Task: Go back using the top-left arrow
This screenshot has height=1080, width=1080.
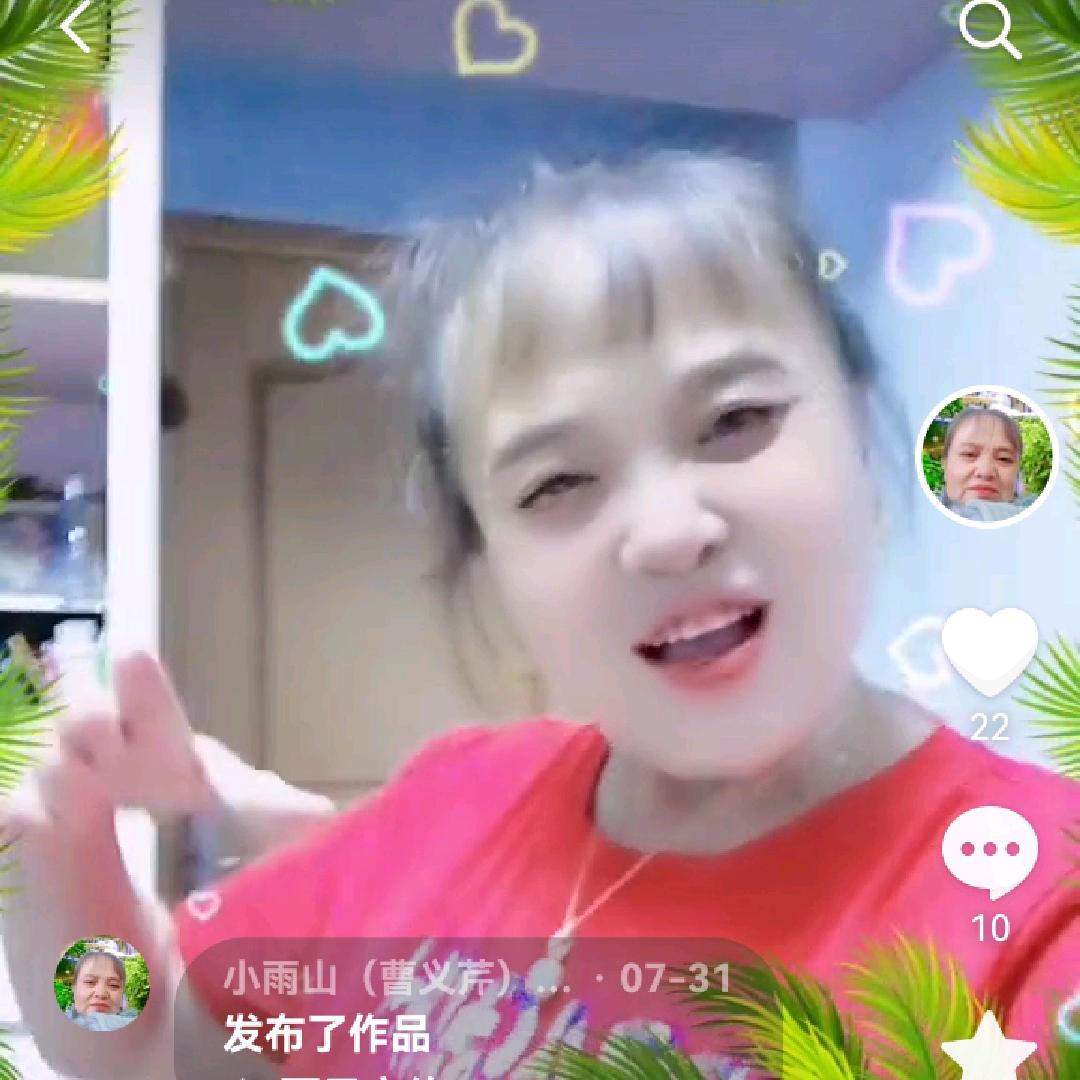Action: (78, 27)
